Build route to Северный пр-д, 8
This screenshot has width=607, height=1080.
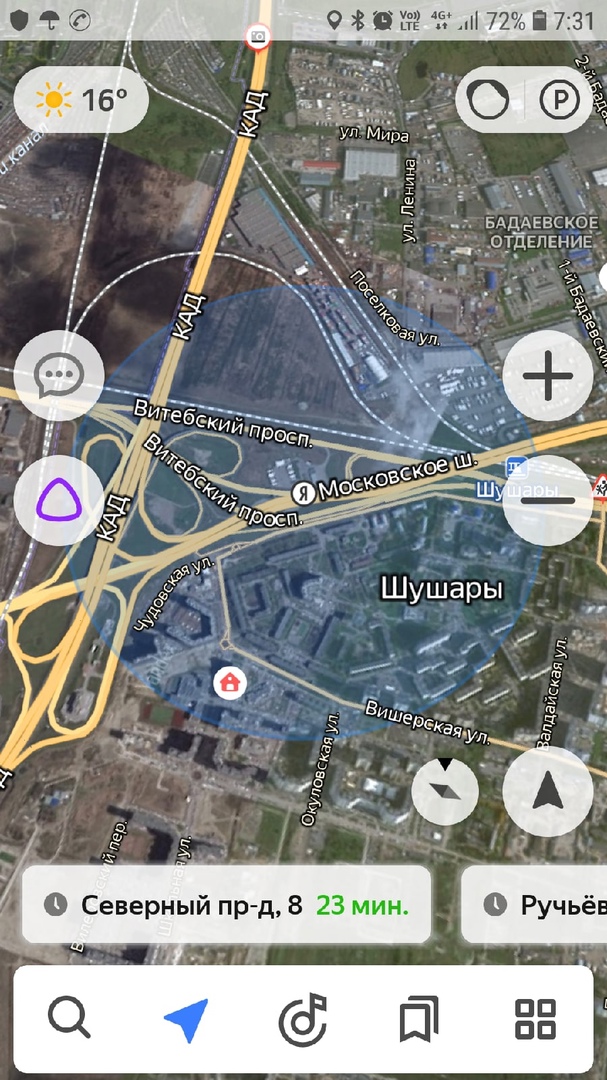(227, 906)
